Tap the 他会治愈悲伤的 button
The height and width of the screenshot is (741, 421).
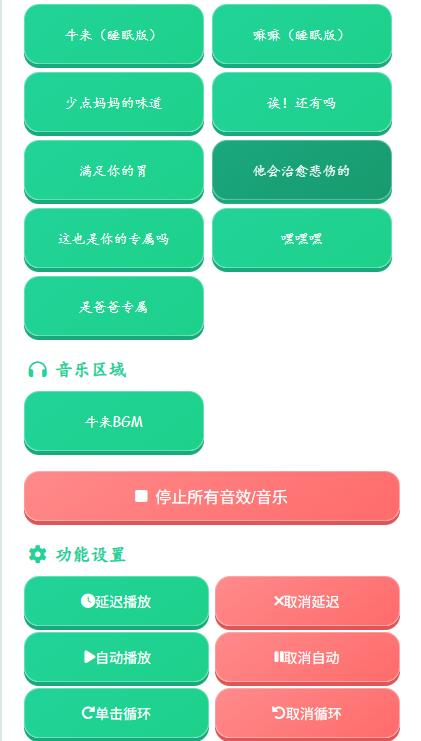tap(302, 171)
